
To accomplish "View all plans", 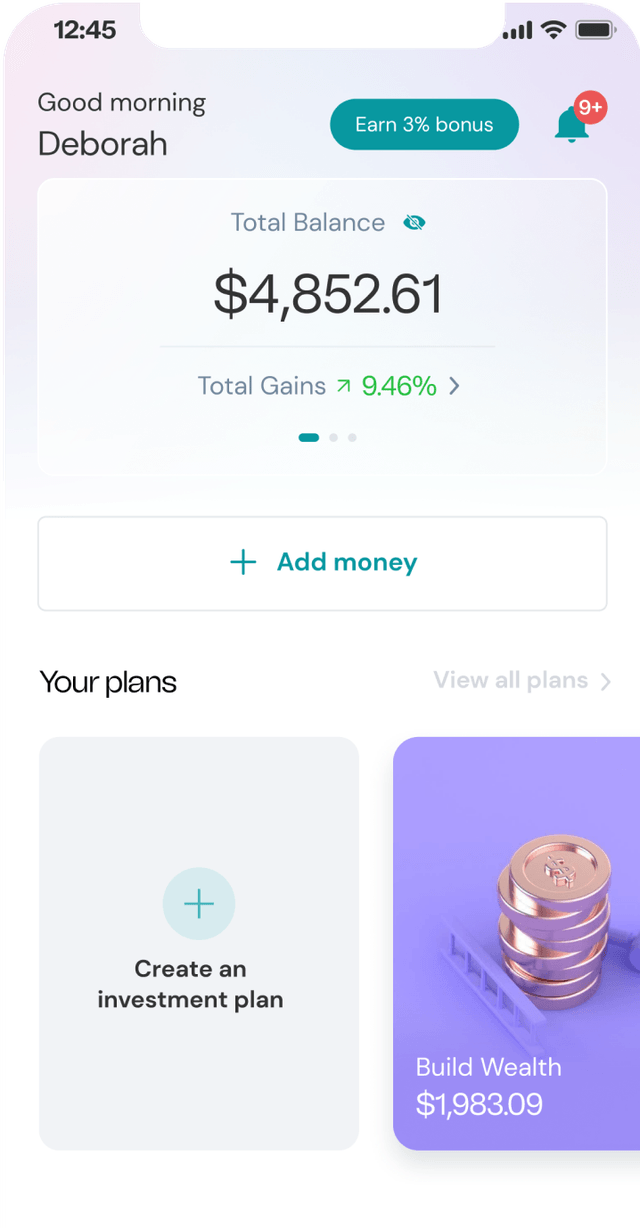I will (522, 681).
